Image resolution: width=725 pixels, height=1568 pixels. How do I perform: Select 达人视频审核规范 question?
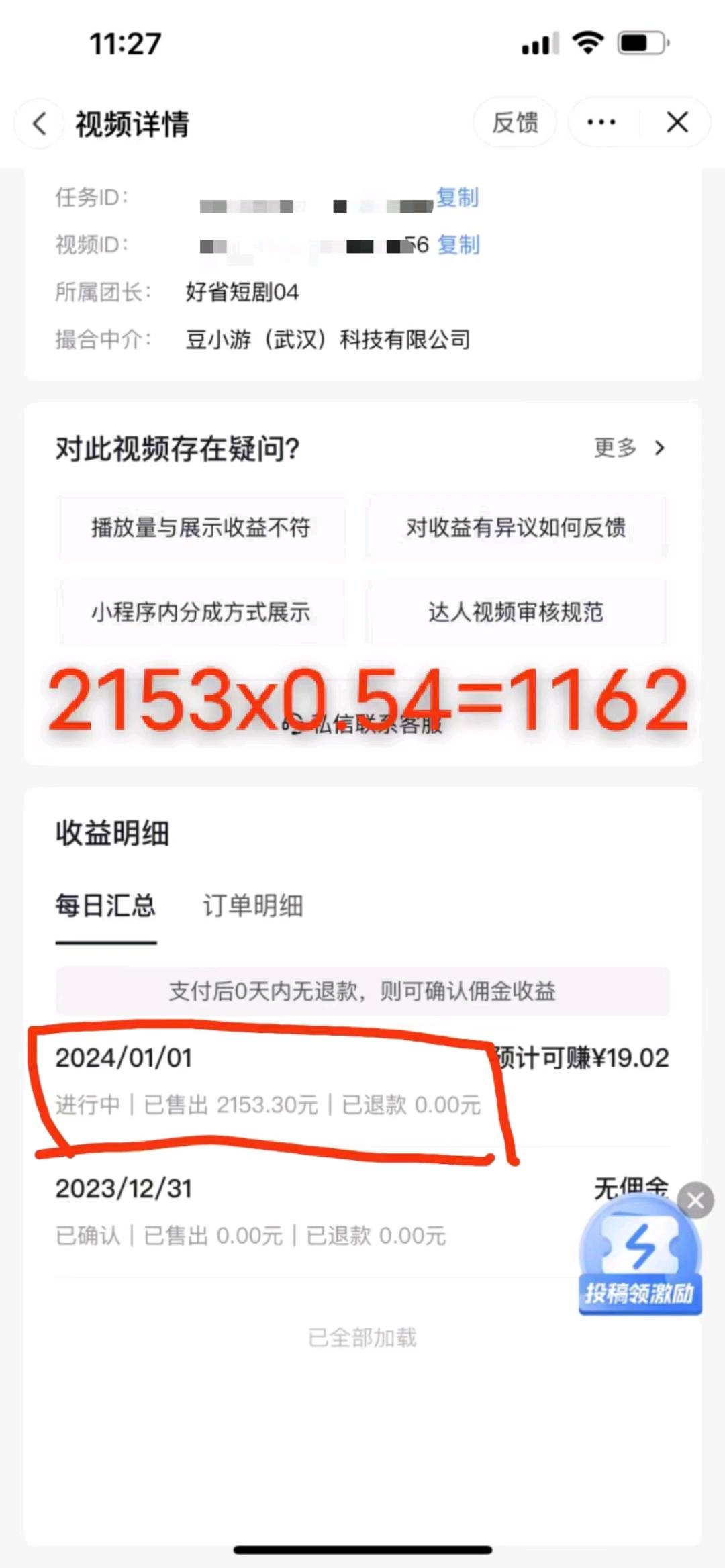coord(516,612)
